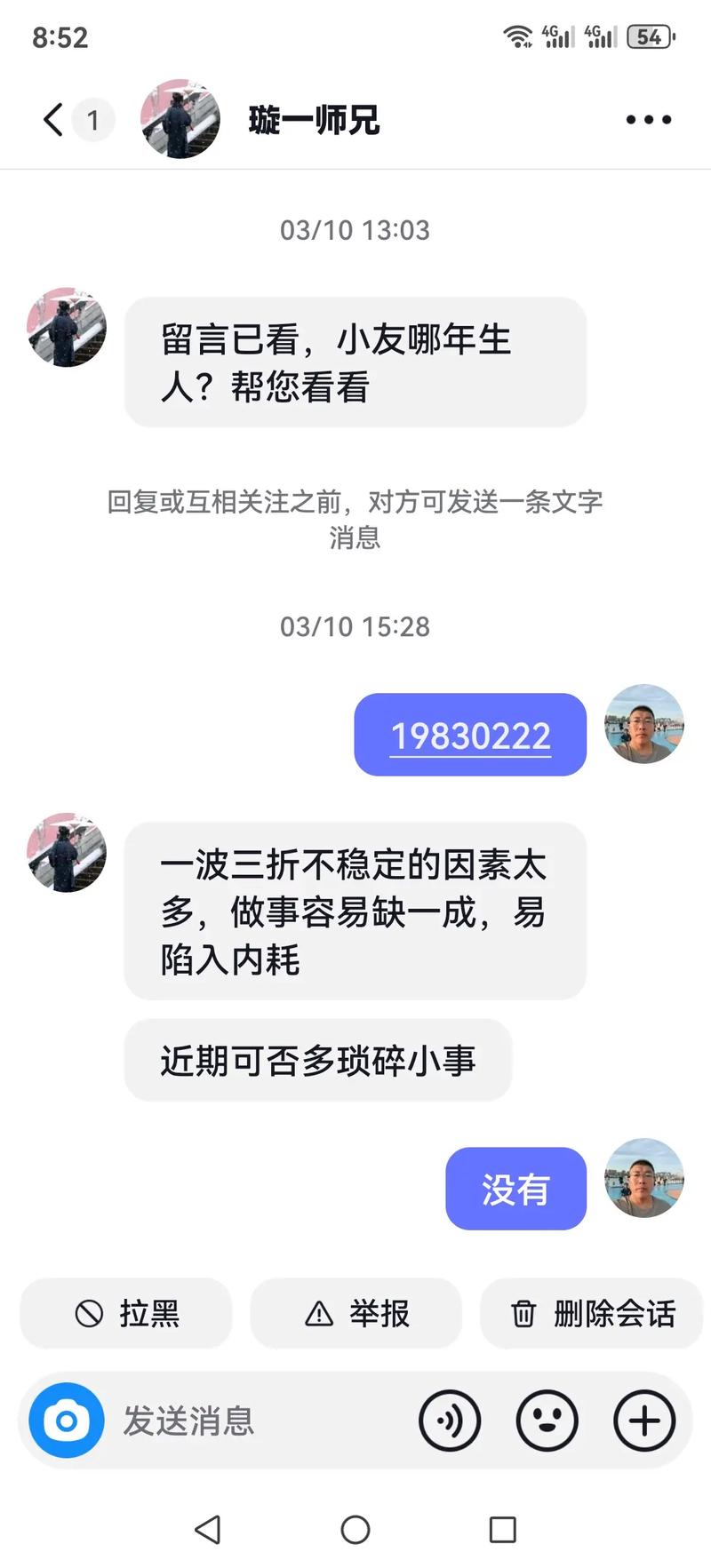This screenshot has height=1568, width=711.
Task: Open the 19830222 link in the chat
Action: point(470,734)
